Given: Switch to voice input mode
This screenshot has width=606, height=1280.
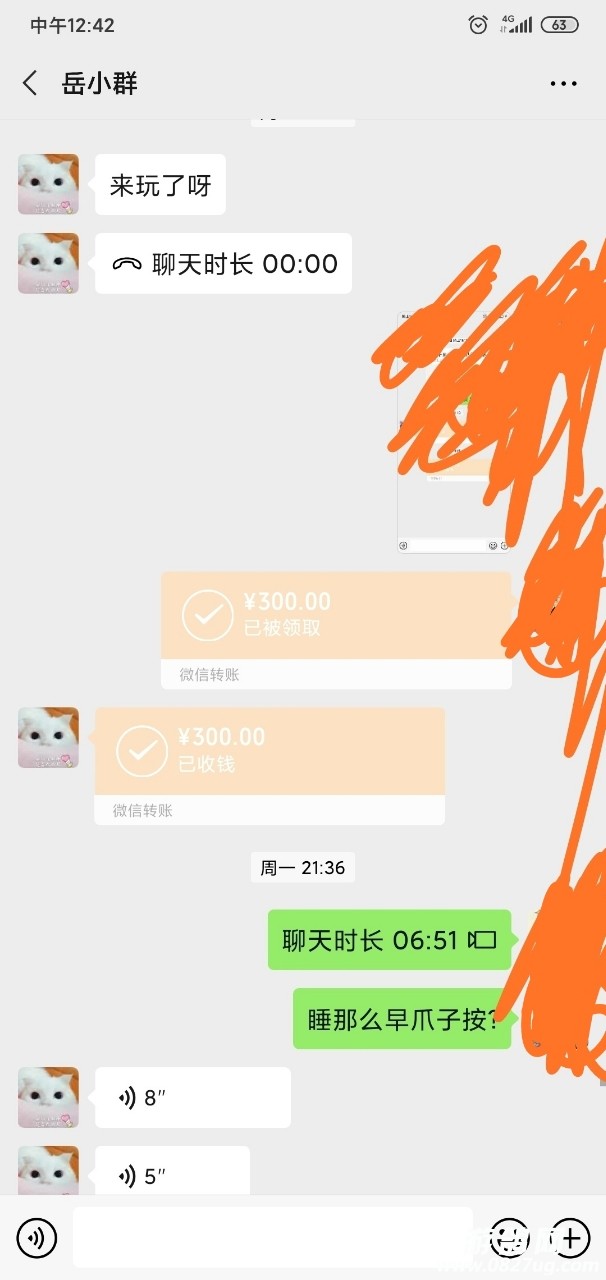Looking at the screenshot, I should tap(37, 1238).
